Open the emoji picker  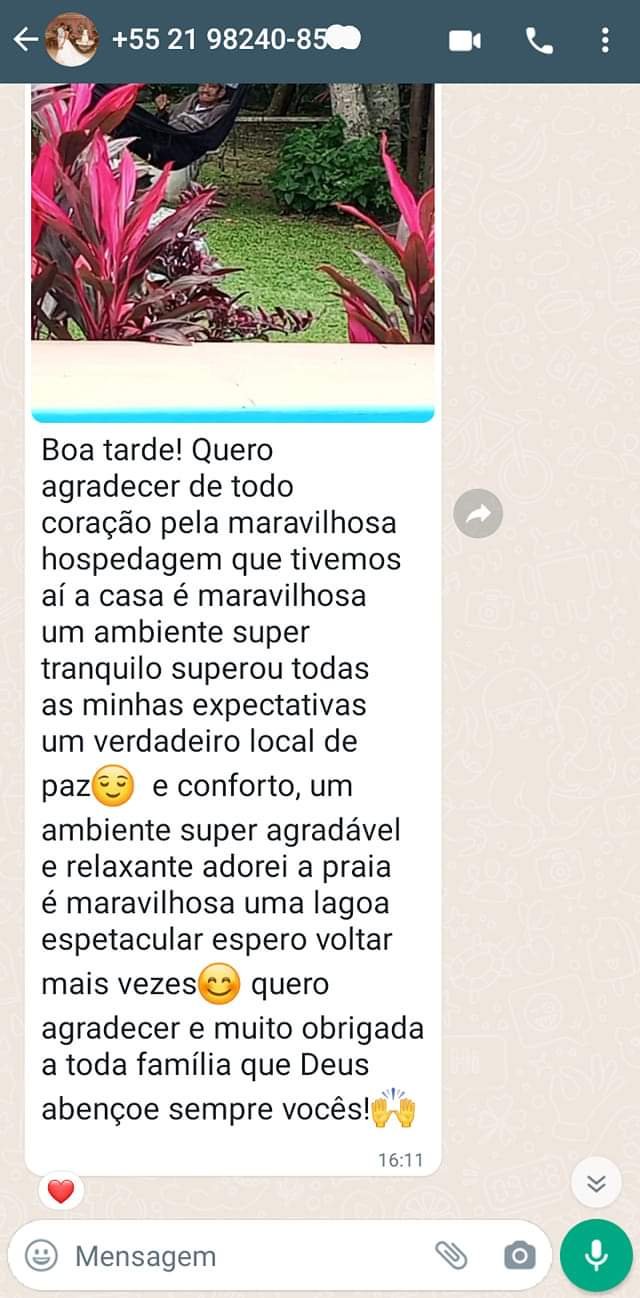[x=41, y=1255]
